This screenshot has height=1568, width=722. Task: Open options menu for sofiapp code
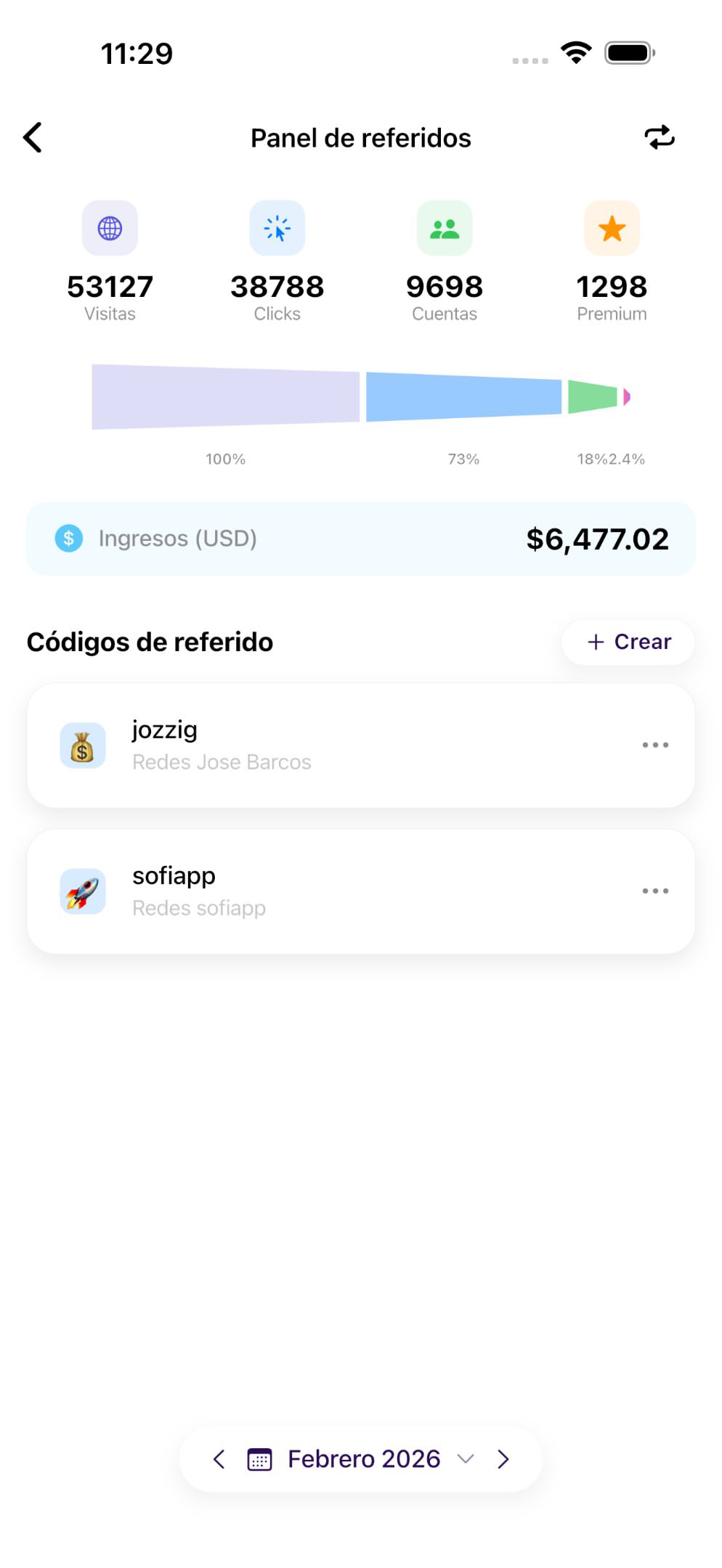(x=655, y=891)
